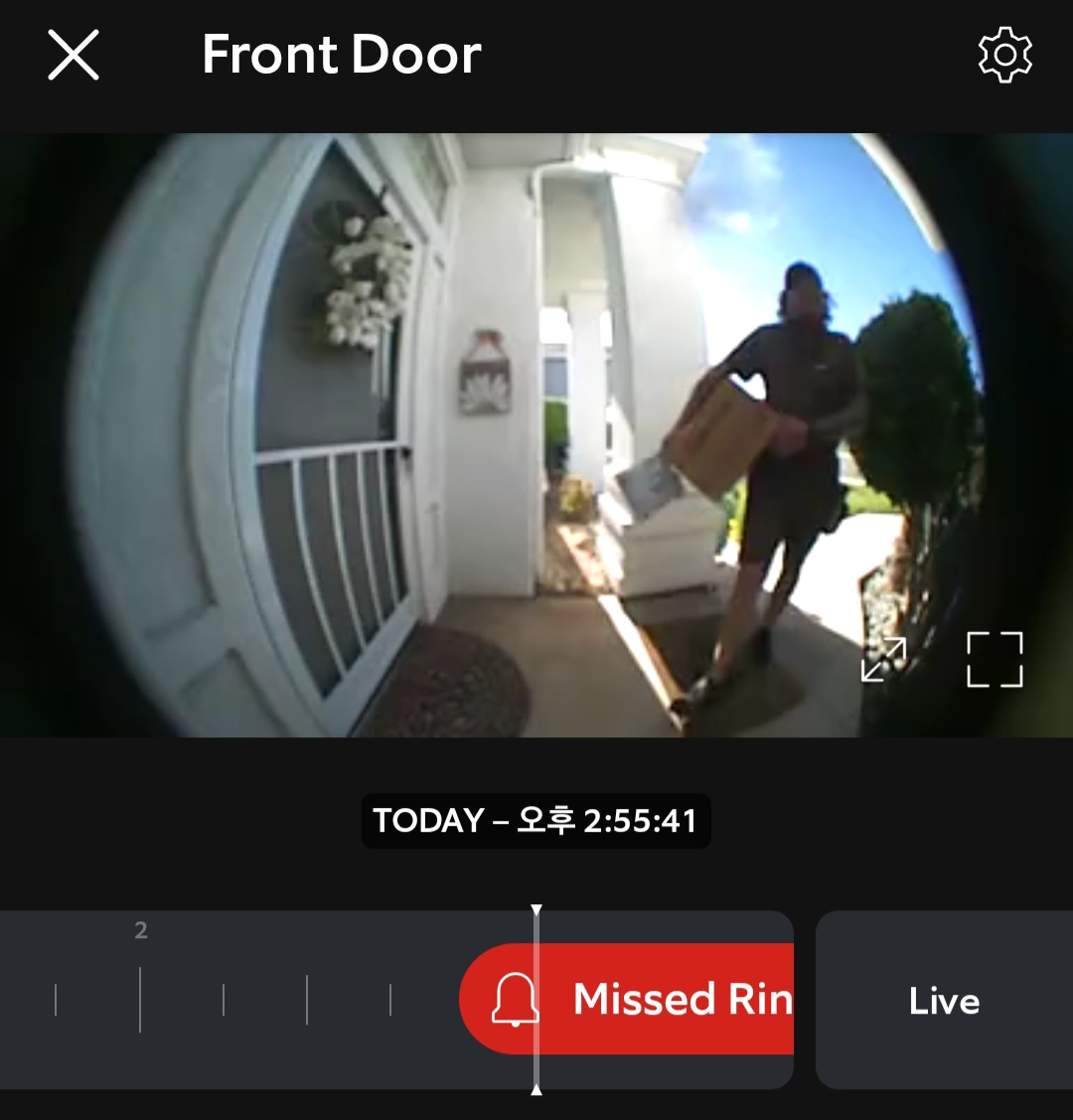Enter fullscreen video mode

[995, 660]
